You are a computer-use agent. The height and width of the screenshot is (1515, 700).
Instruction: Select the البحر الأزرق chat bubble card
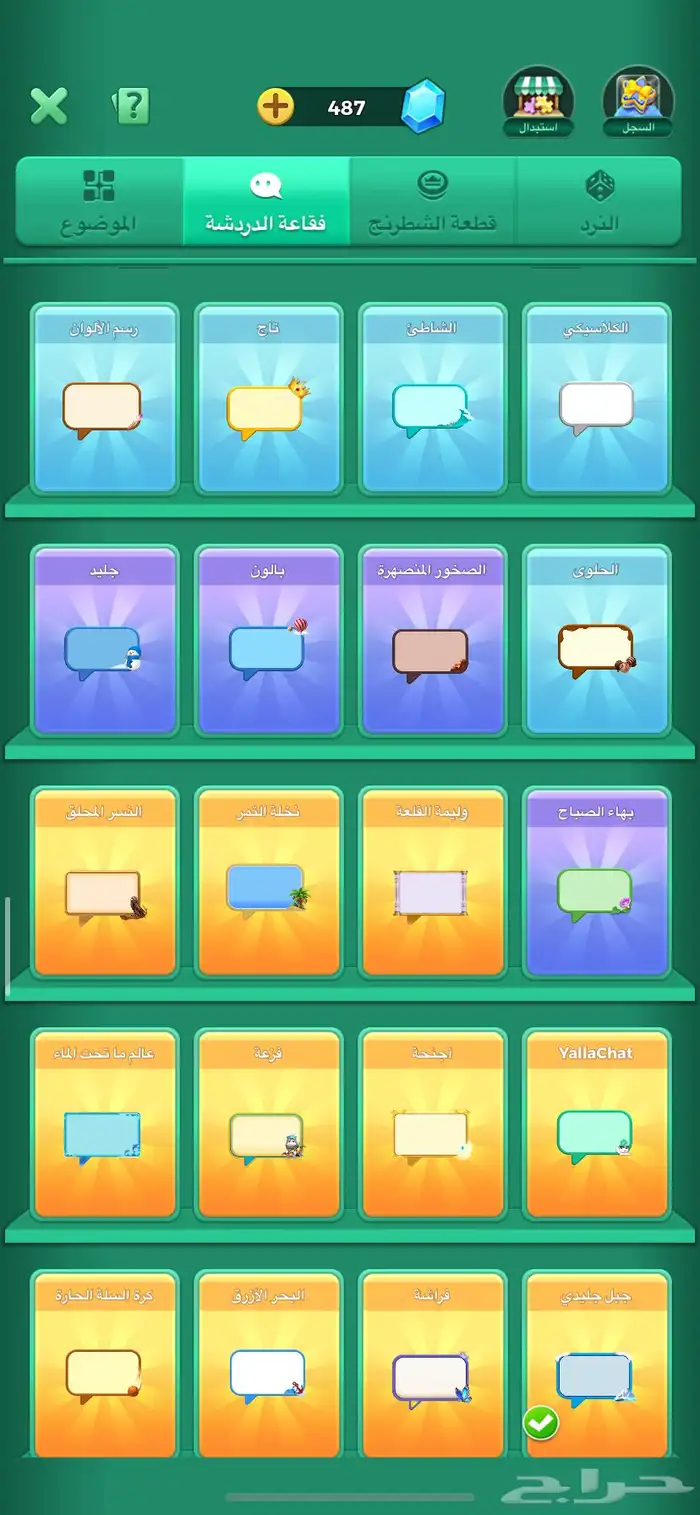(x=268, y=1364)
